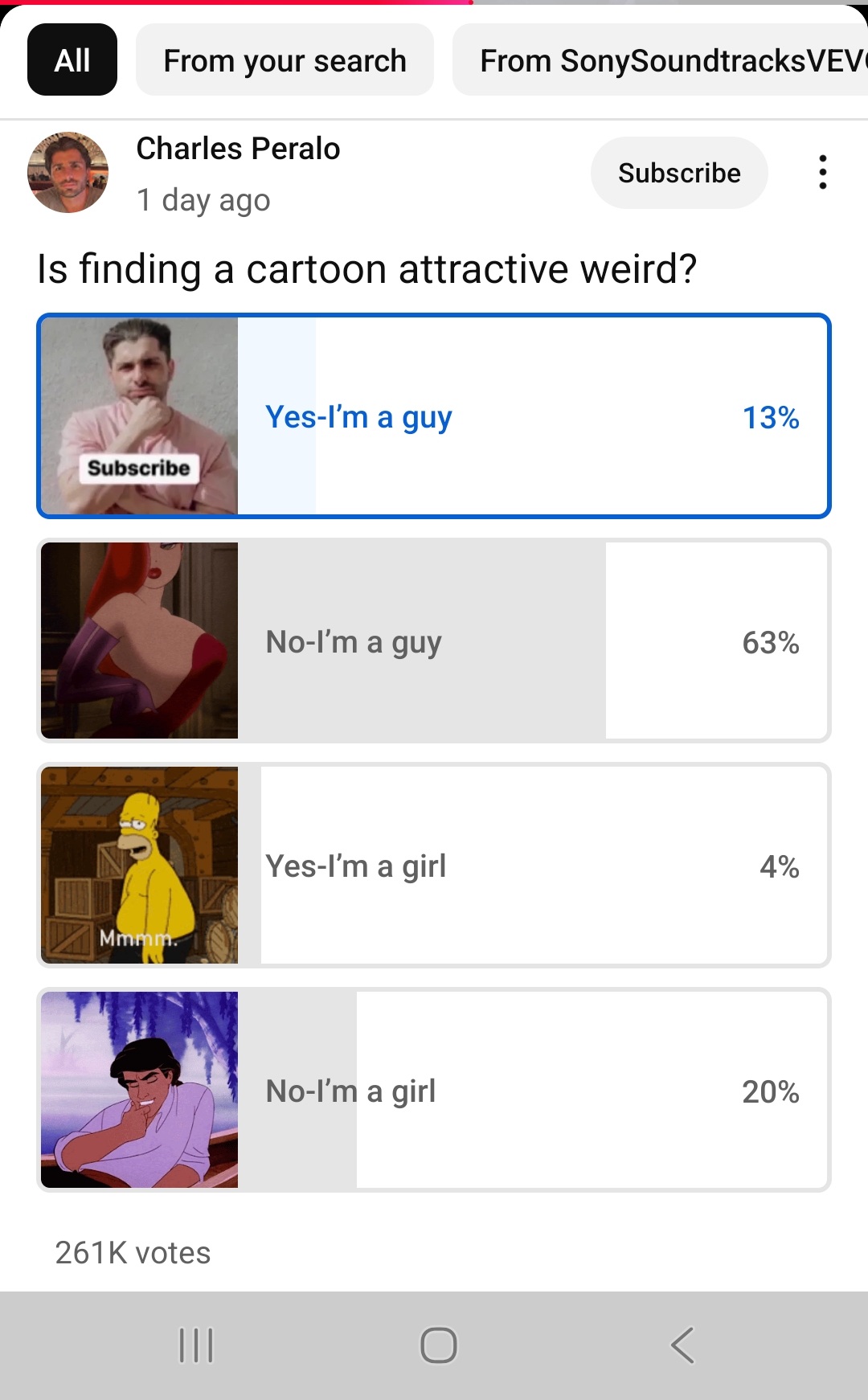Select the No-I'm a girl answer

(434, 1091)
